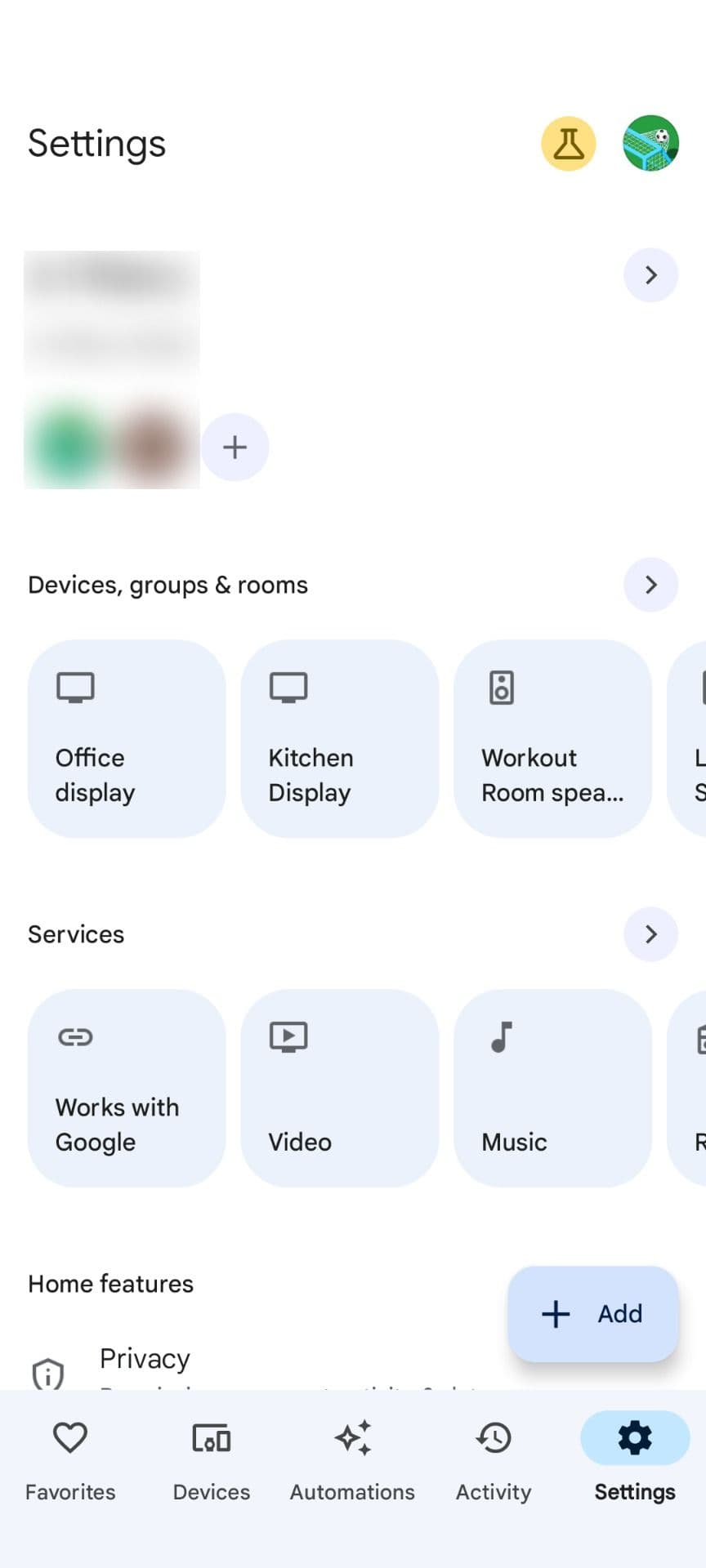706x1568 pixels.
Task: Open the Privacy shield icon
Action: pyautogui.click(x=47, y=1372)
